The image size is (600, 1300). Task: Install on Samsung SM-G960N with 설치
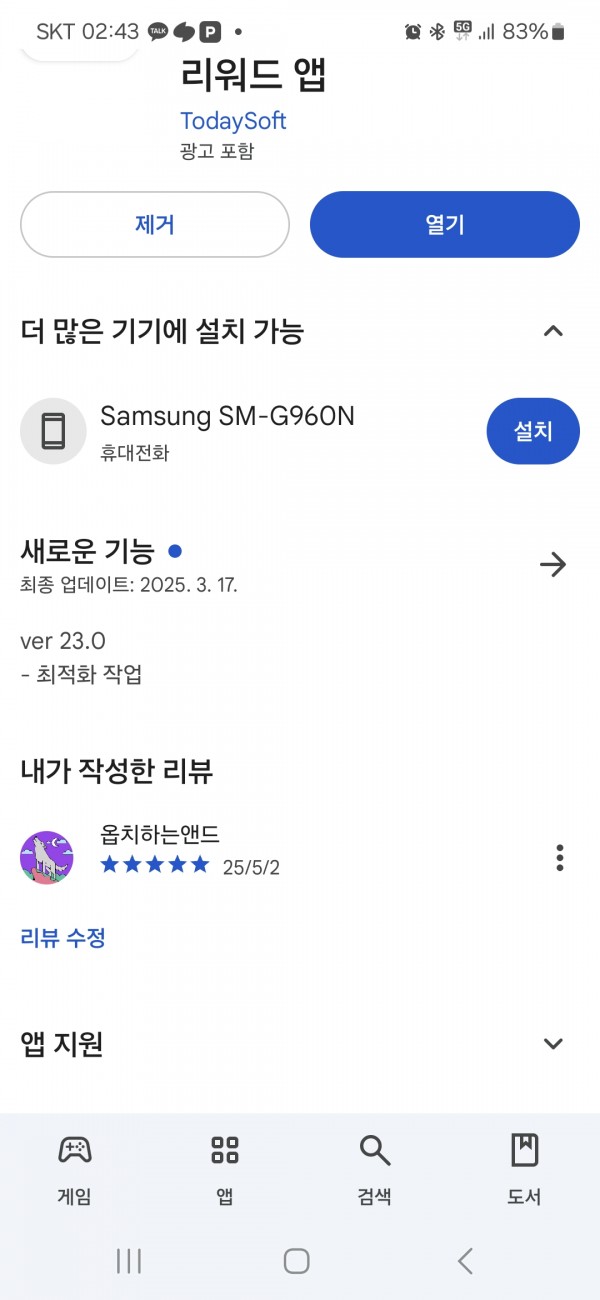coord(533,431)
